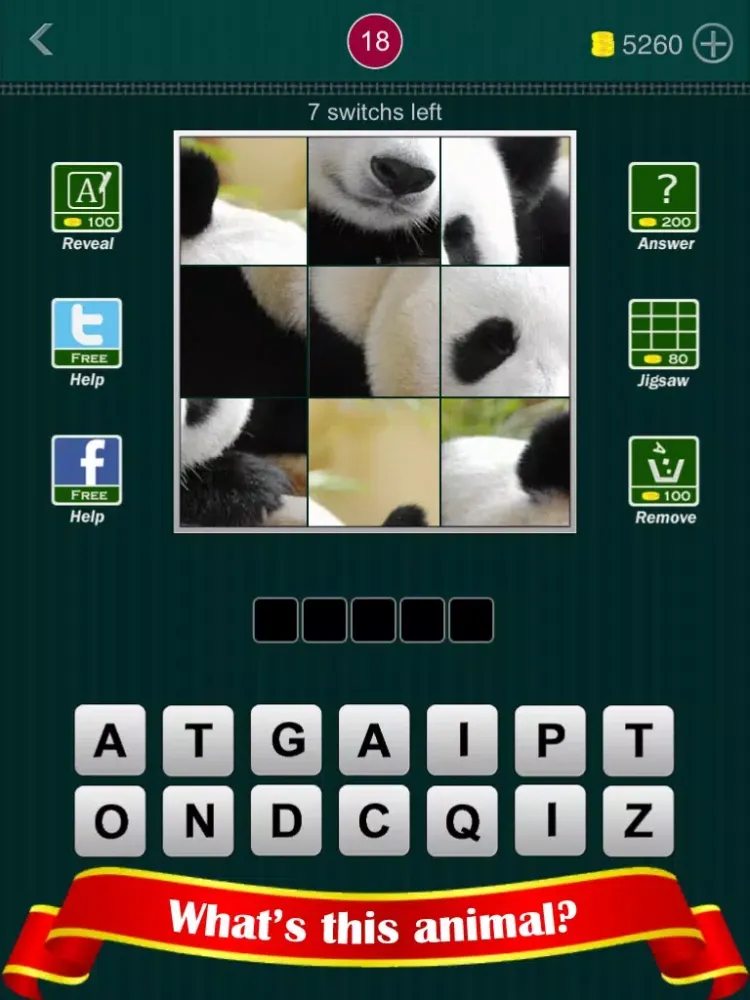Use the Reveal hint for 100 coins
Screen dimensions: 750x1000
point(87,198)
